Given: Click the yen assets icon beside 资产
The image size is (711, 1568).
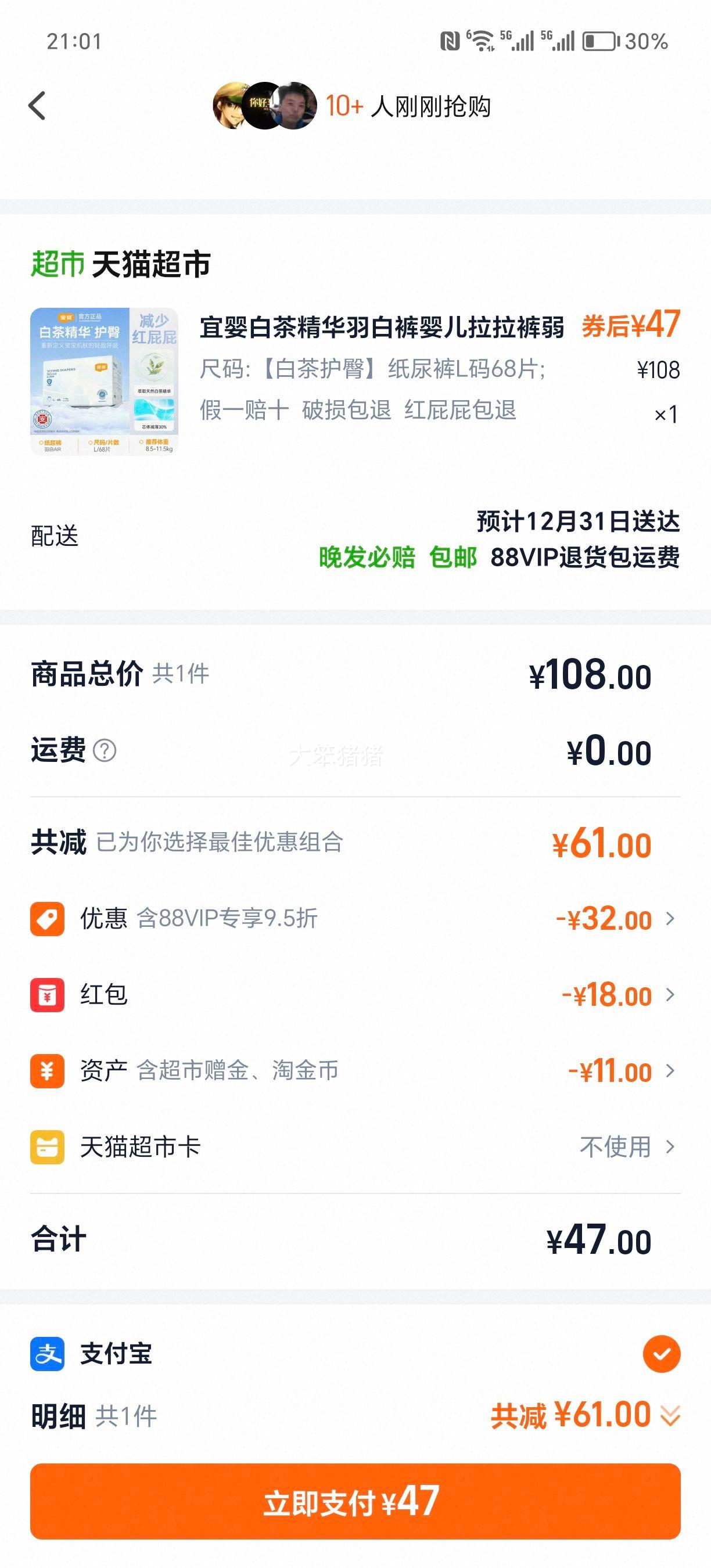Looking at the screenshot, I should (48, 1071).
